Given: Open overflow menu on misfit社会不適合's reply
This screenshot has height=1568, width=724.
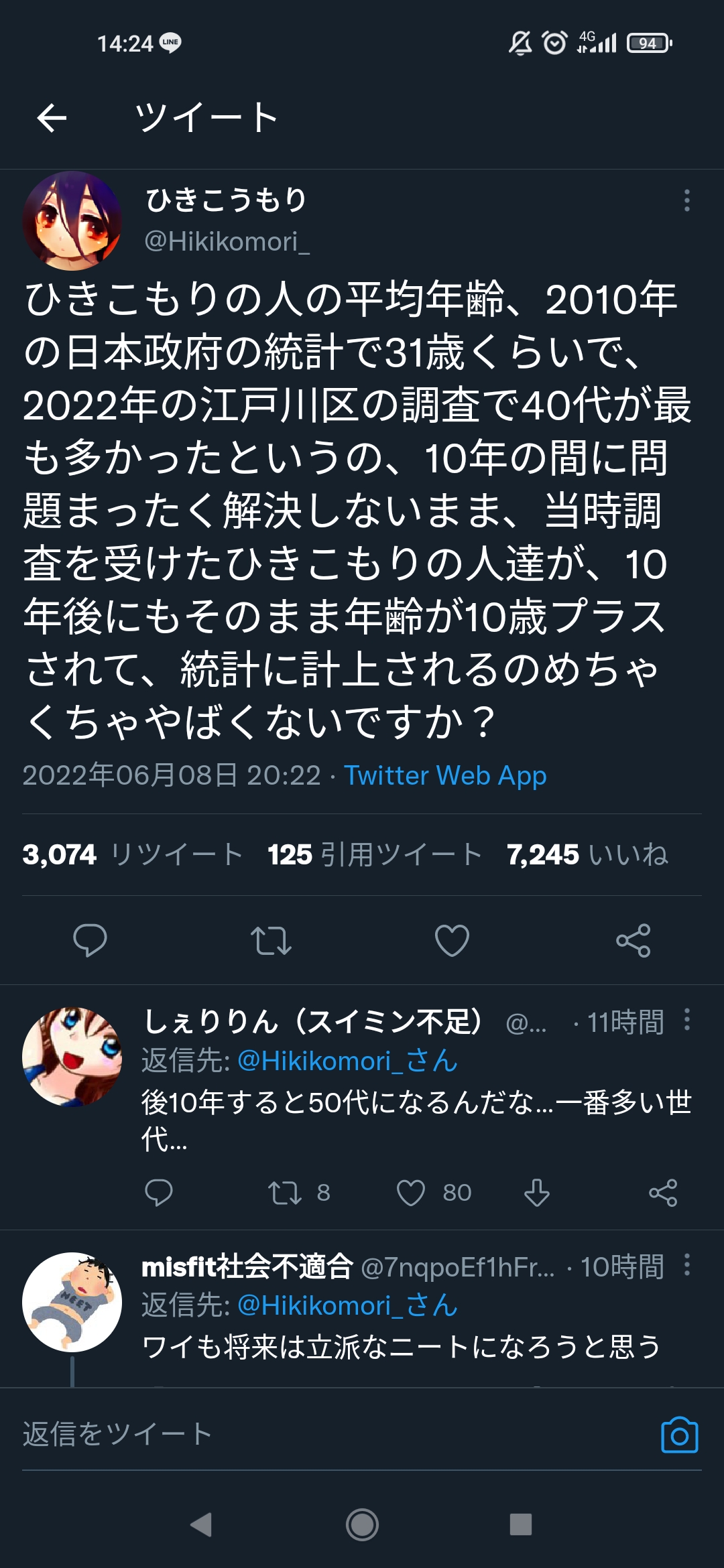Looking at the screenshot, I should point(686,1264).
